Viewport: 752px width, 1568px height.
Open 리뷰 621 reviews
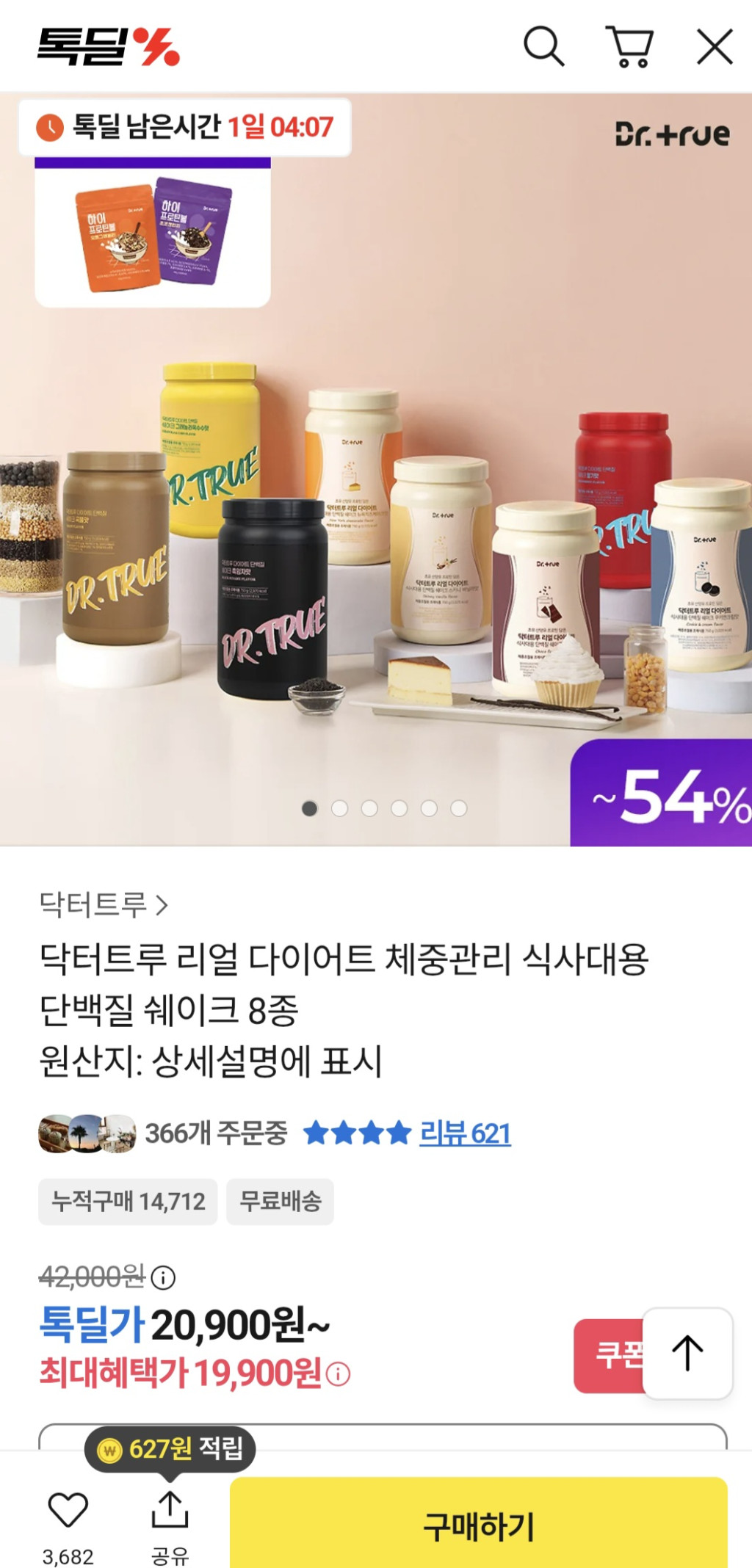click(465, 1133)
